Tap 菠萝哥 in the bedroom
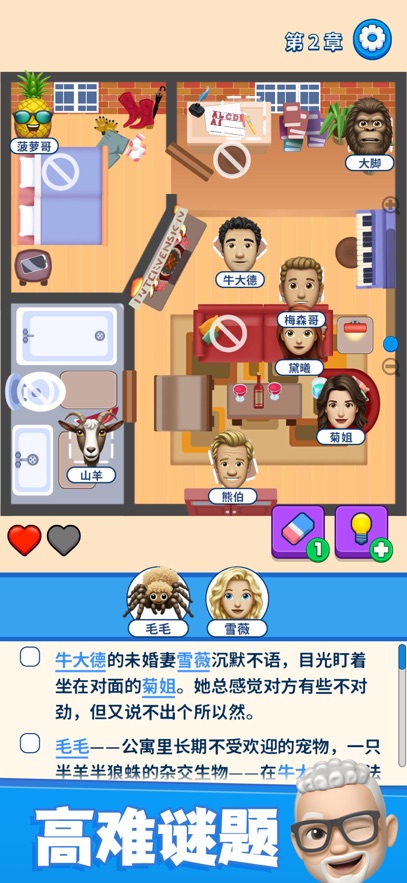Screen dimensions: 407x883 coord(33,114)
